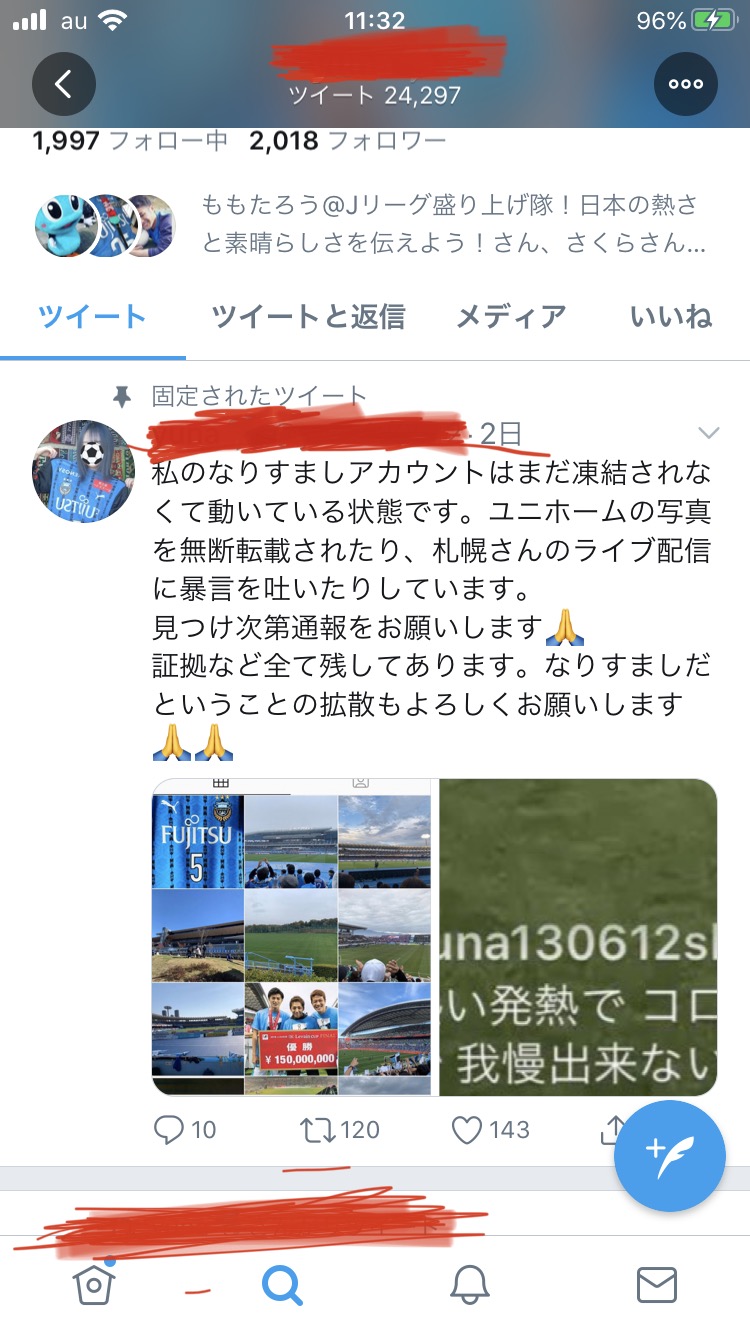Open the notifications bell tab

click(469, 1285)
